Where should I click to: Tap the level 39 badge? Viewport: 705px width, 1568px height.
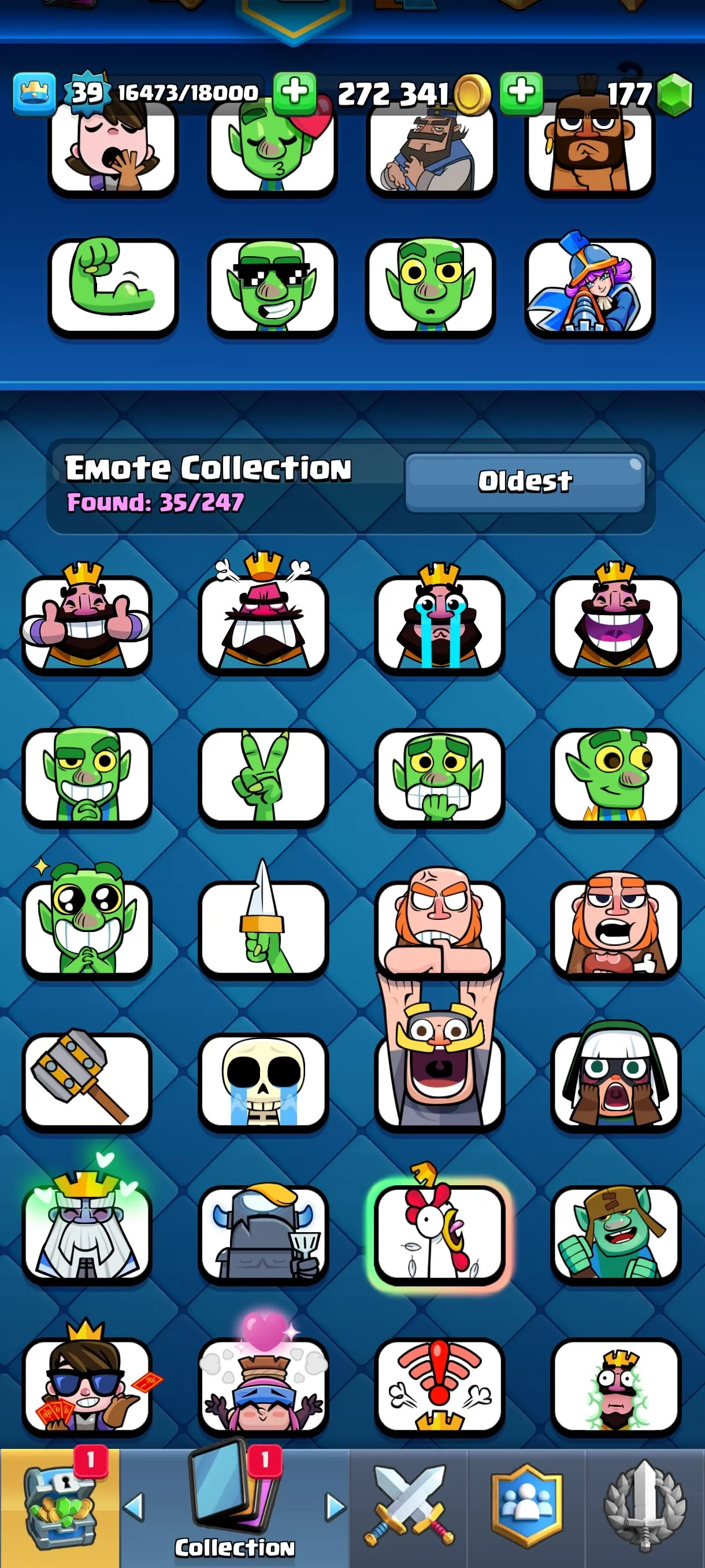coord(85,93)
